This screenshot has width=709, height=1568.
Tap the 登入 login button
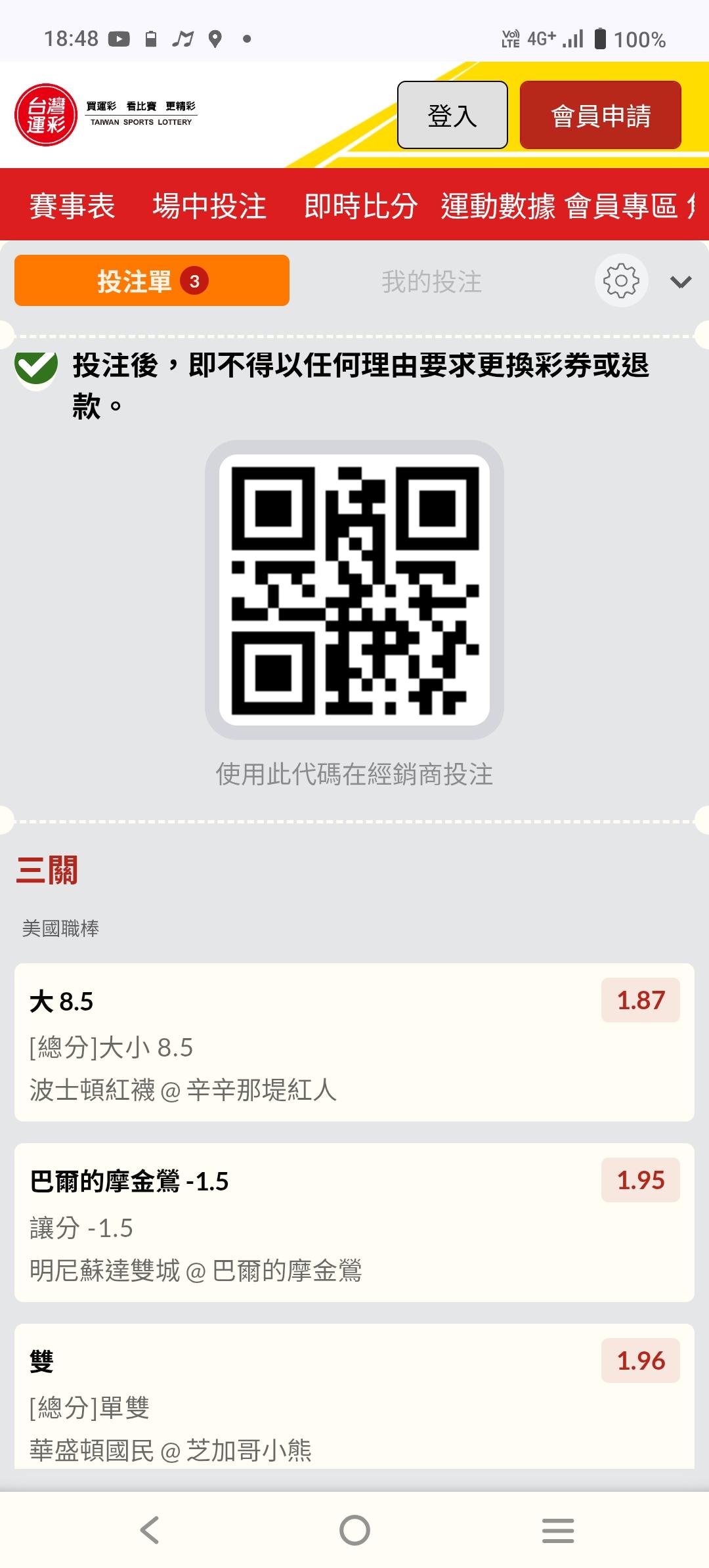452,116
